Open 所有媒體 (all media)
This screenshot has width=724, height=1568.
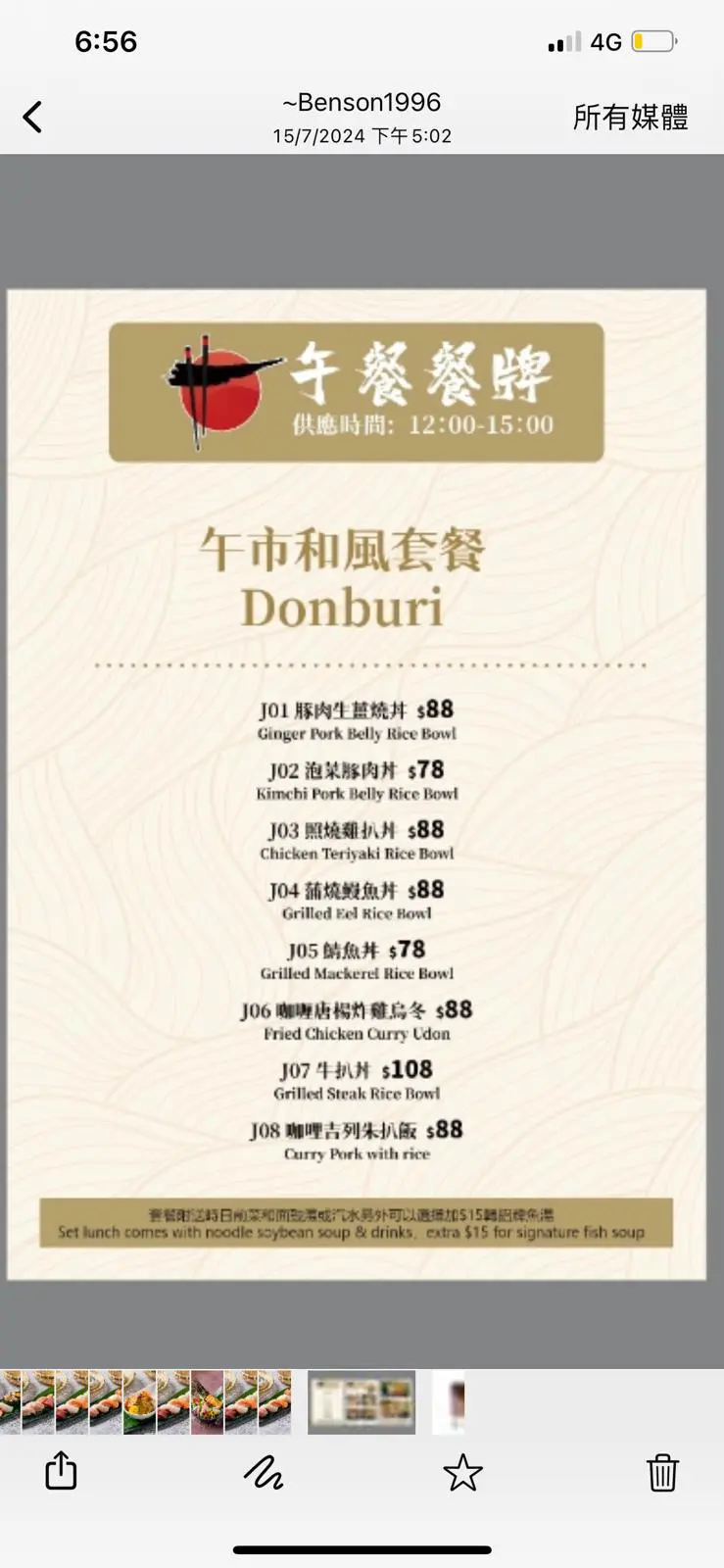pos(630,118)
